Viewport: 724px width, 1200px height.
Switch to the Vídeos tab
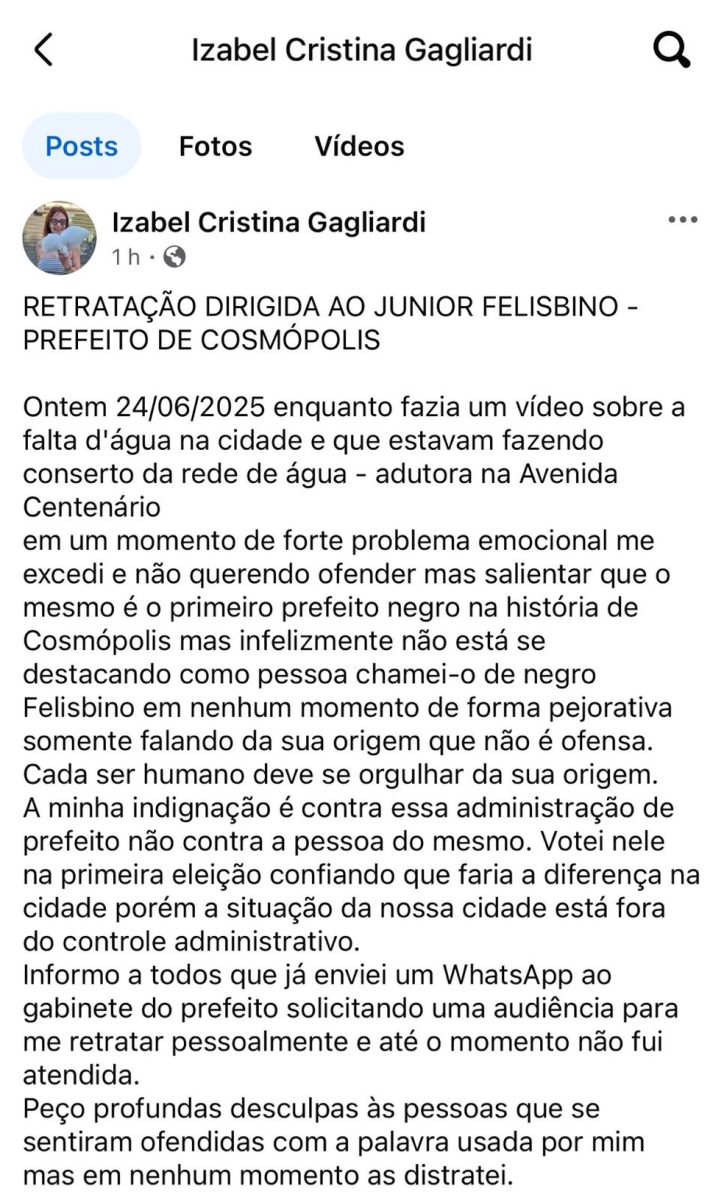(x=359, y=146)
